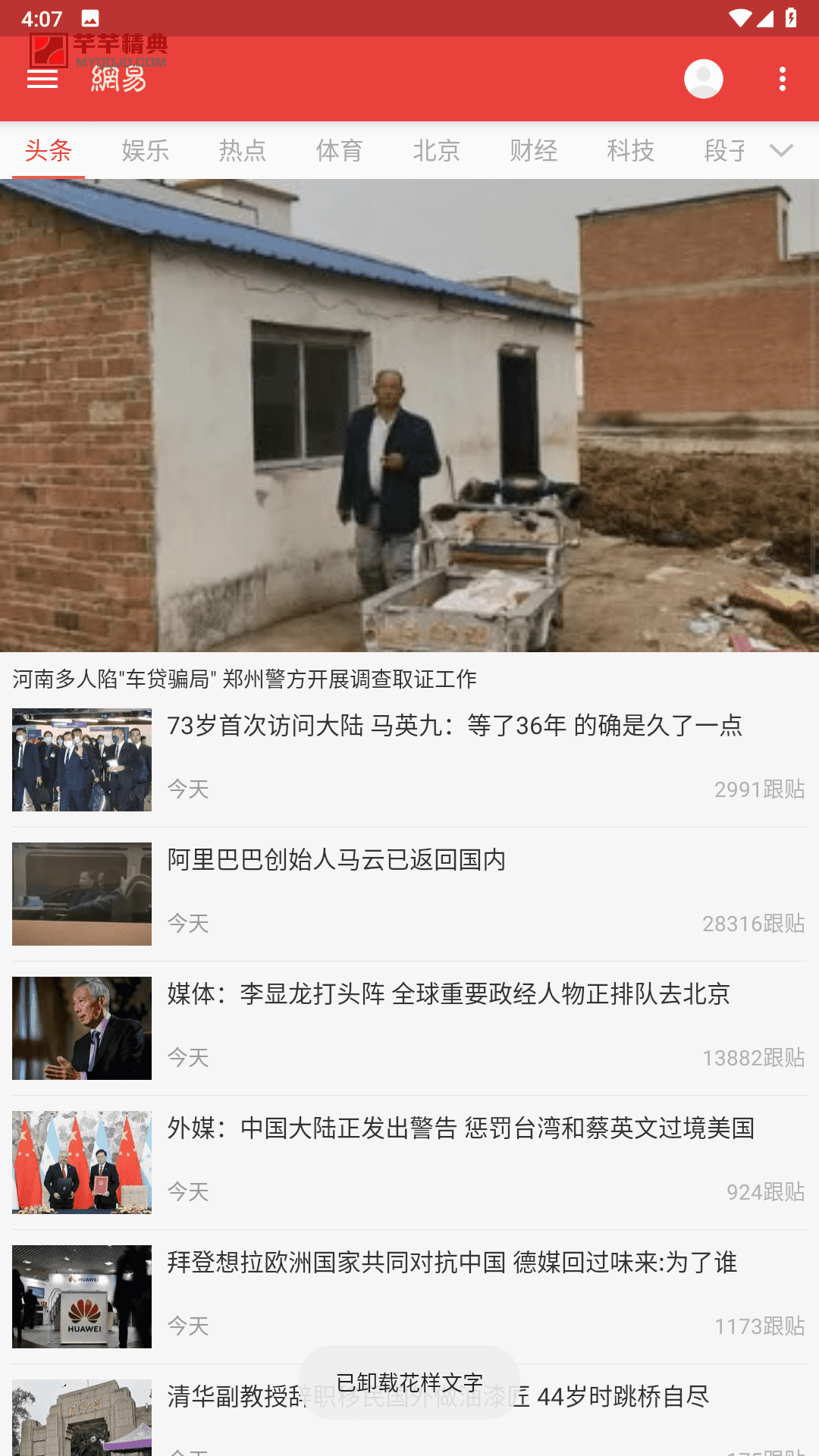Read the 拜登想拉欧洲国家 article
Viewport: 819px width, 1456px height.
[409, 1297]
